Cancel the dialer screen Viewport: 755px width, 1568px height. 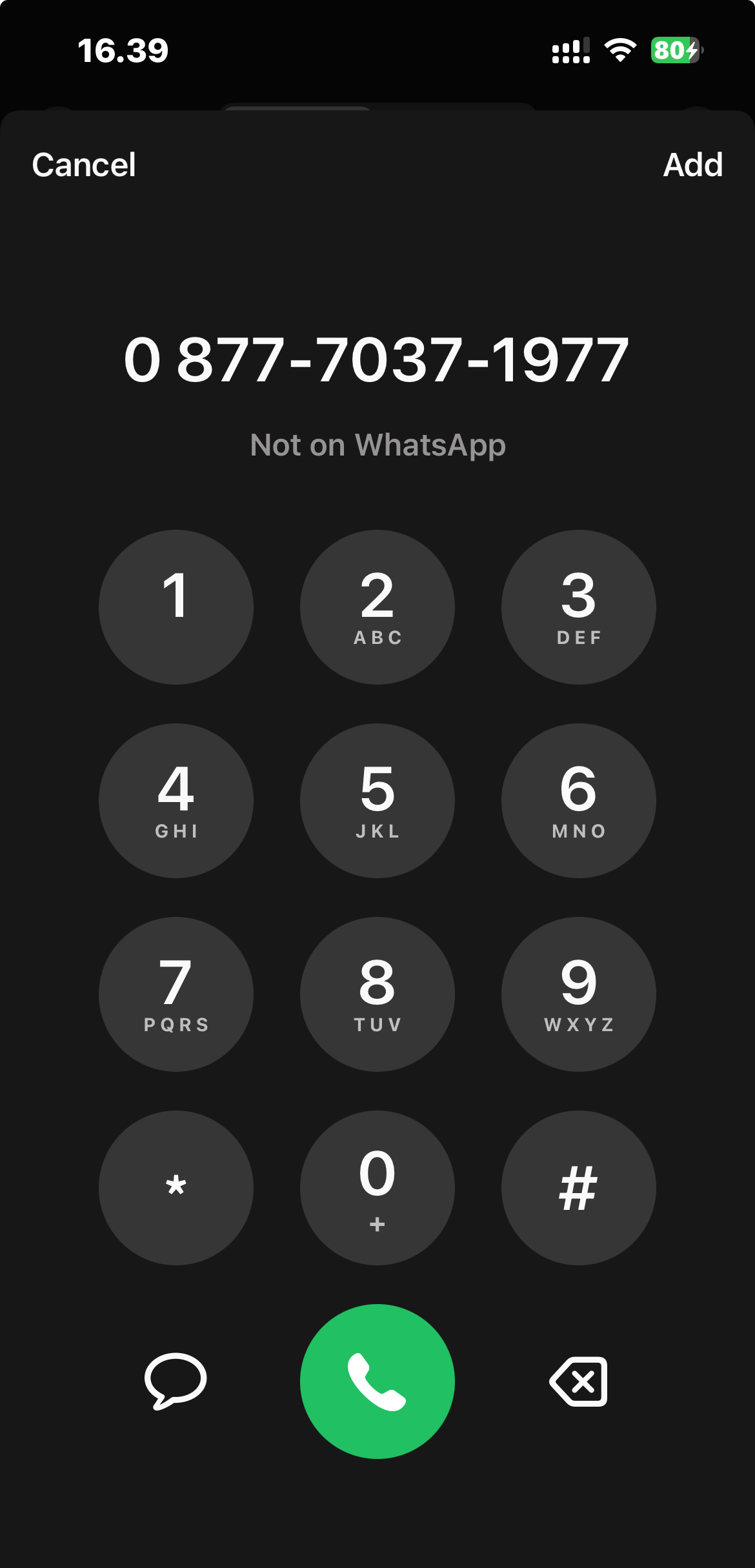(84, 165)
